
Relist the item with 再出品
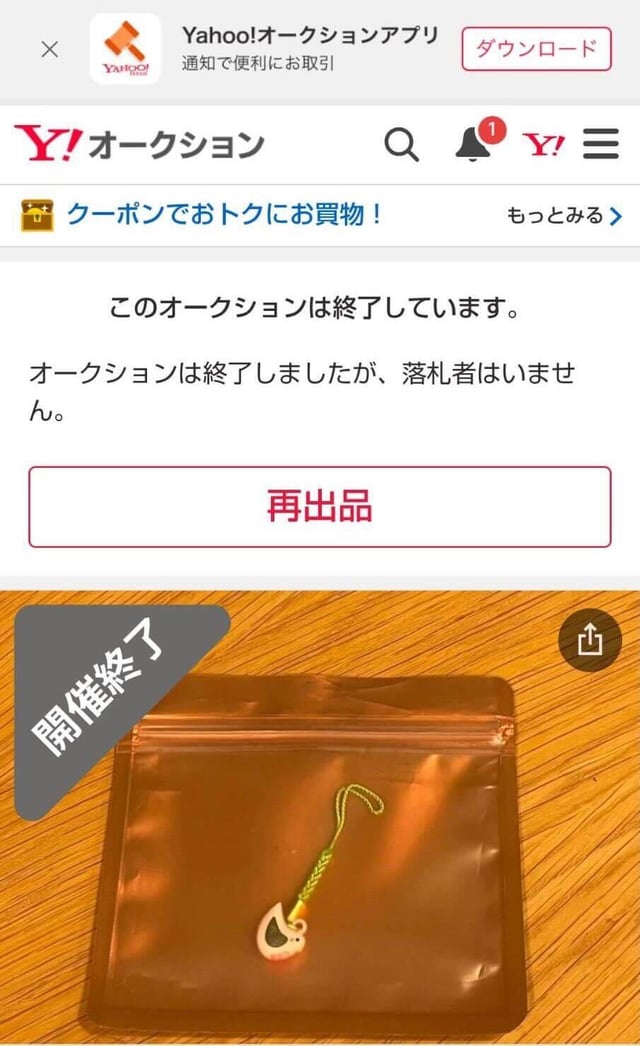click(319, 507)
